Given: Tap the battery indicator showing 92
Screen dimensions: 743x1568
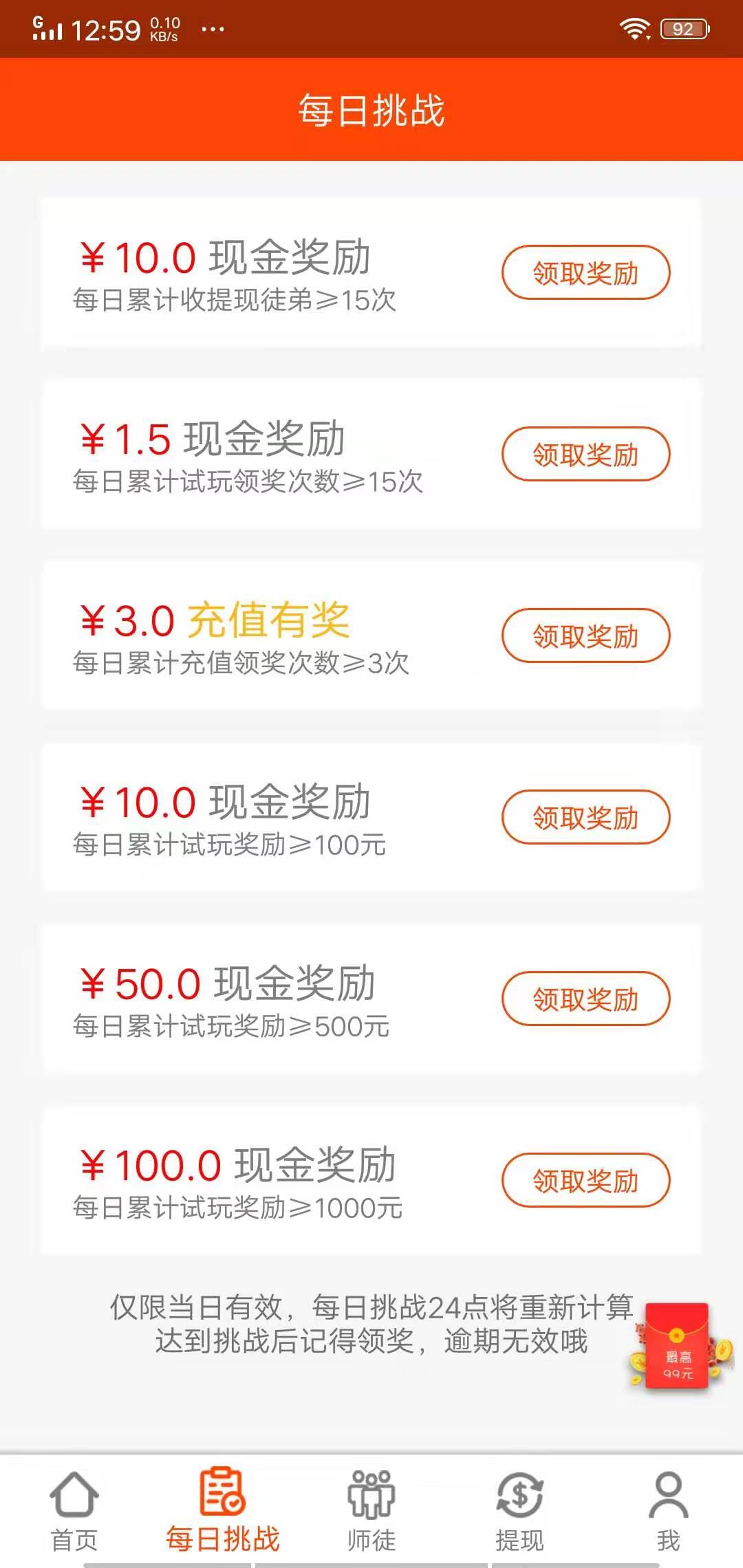Looking at the screenshot, I should click(682, 28).
